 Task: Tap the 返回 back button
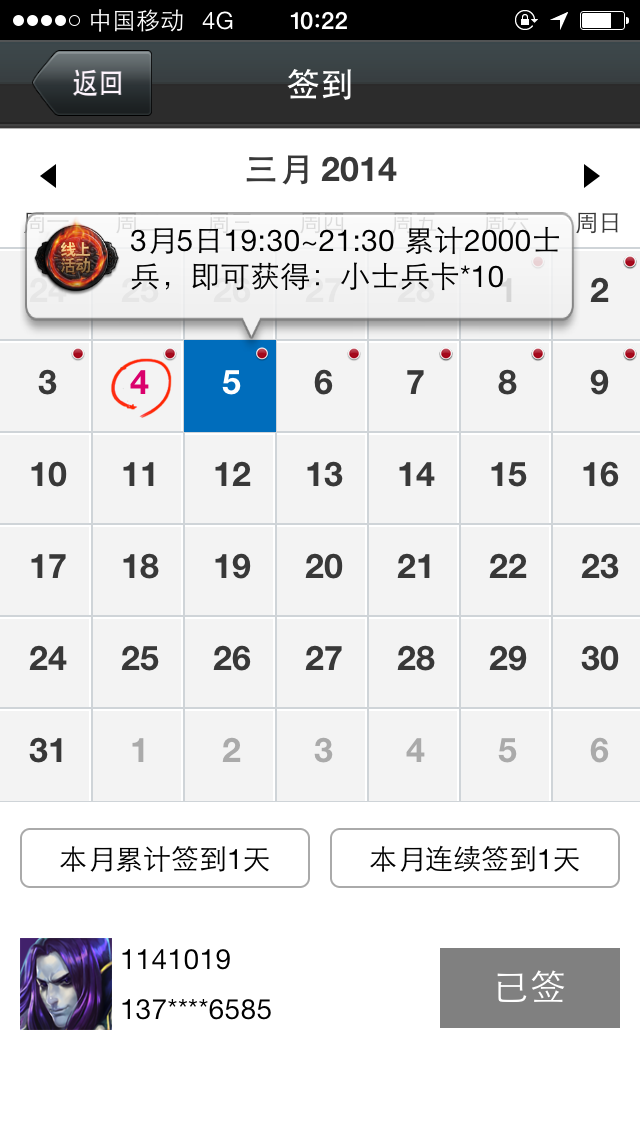pos(93,84)
